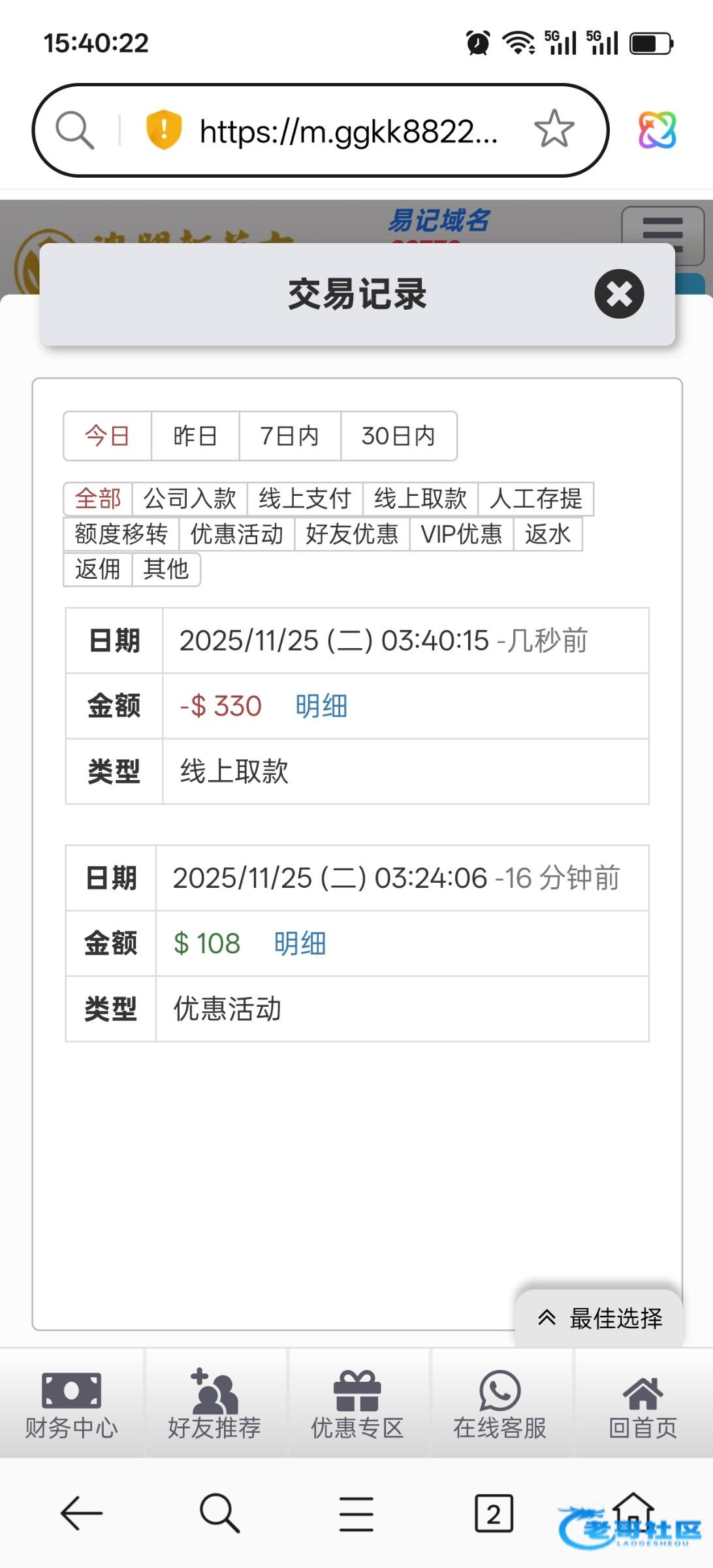The height and width of the screenshot is (1568, 713).
Task: Open the browser tabs switcher
Action: pyautogui.click(x=493, y=1513)
